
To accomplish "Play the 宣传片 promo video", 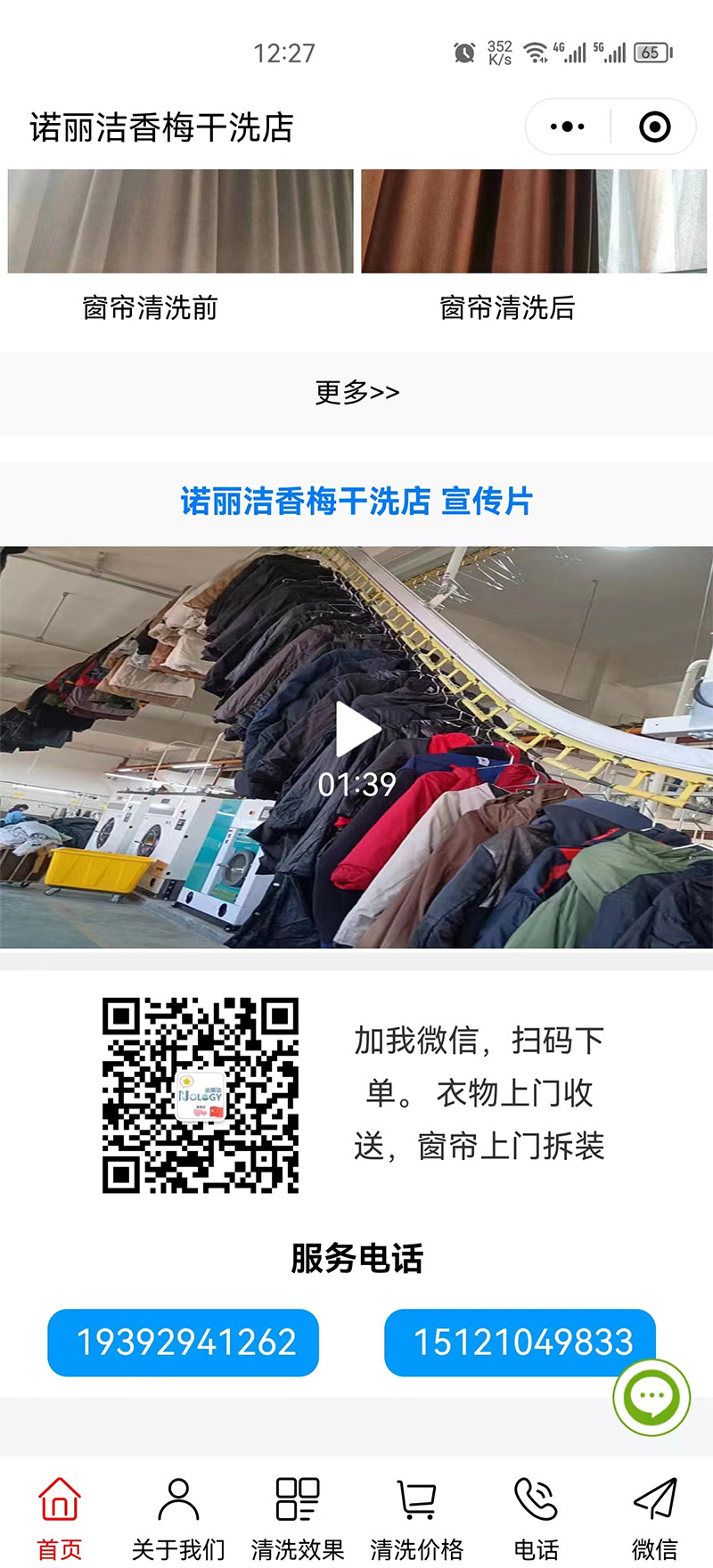I will coord(356,731).
